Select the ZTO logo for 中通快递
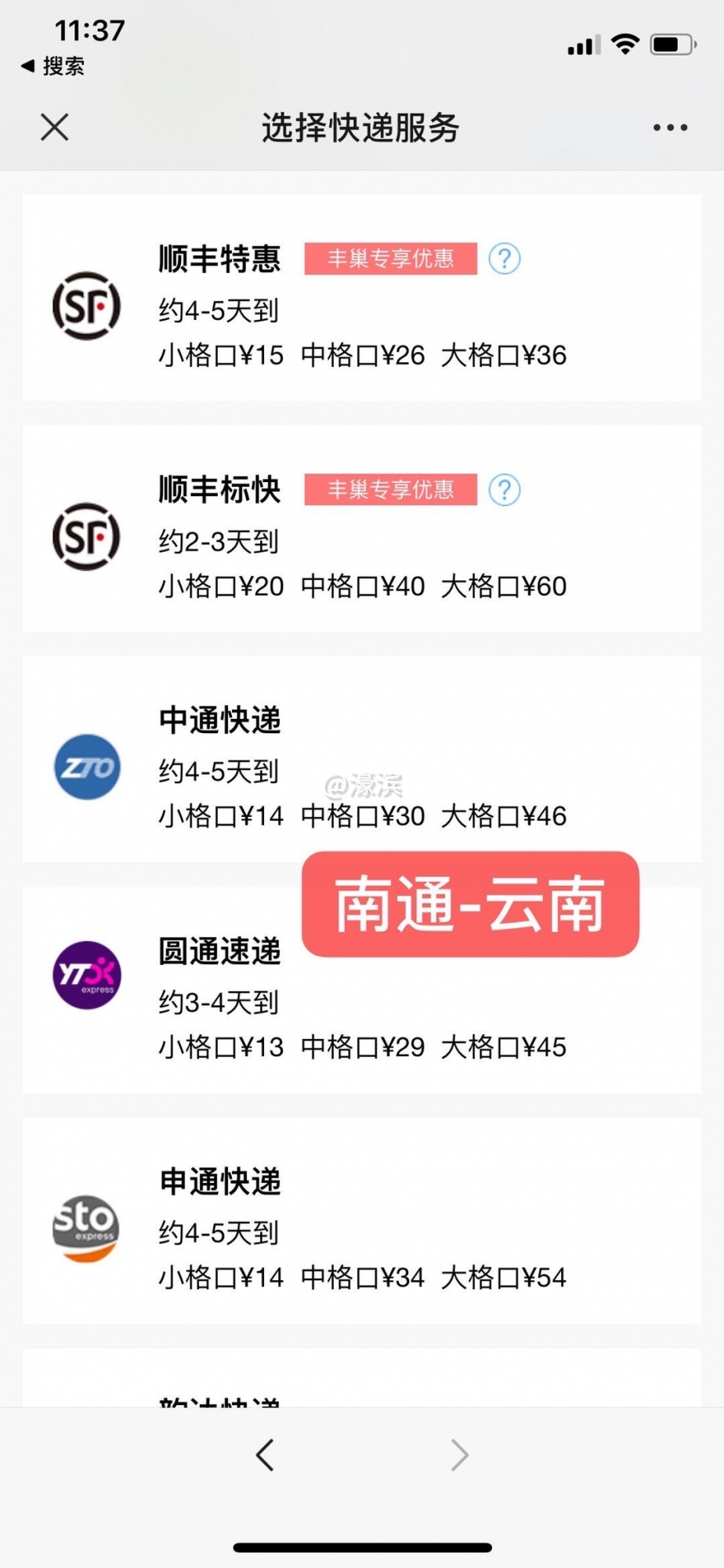Image resolution: width=724 pixels, height=1568 pixels. 86,767
